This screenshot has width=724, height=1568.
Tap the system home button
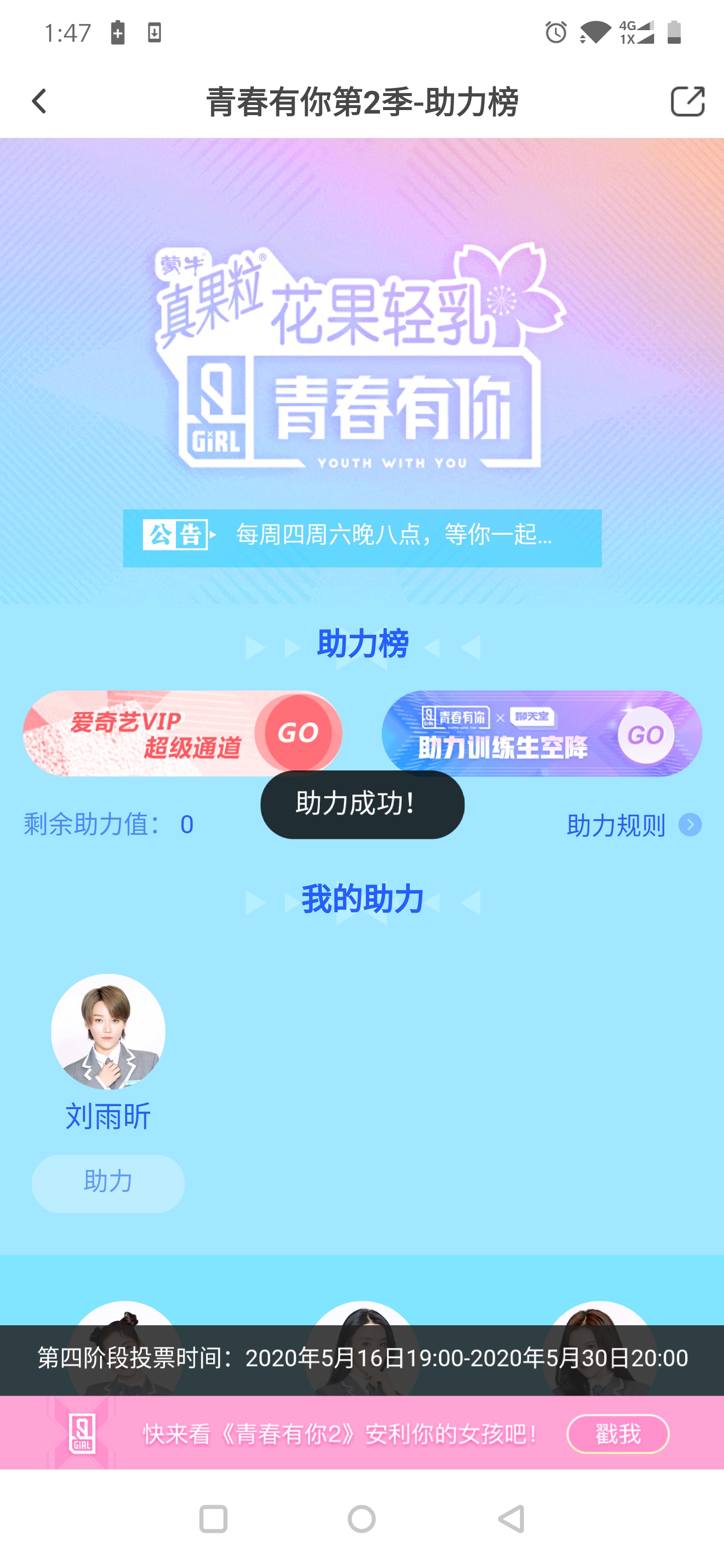361,1519
